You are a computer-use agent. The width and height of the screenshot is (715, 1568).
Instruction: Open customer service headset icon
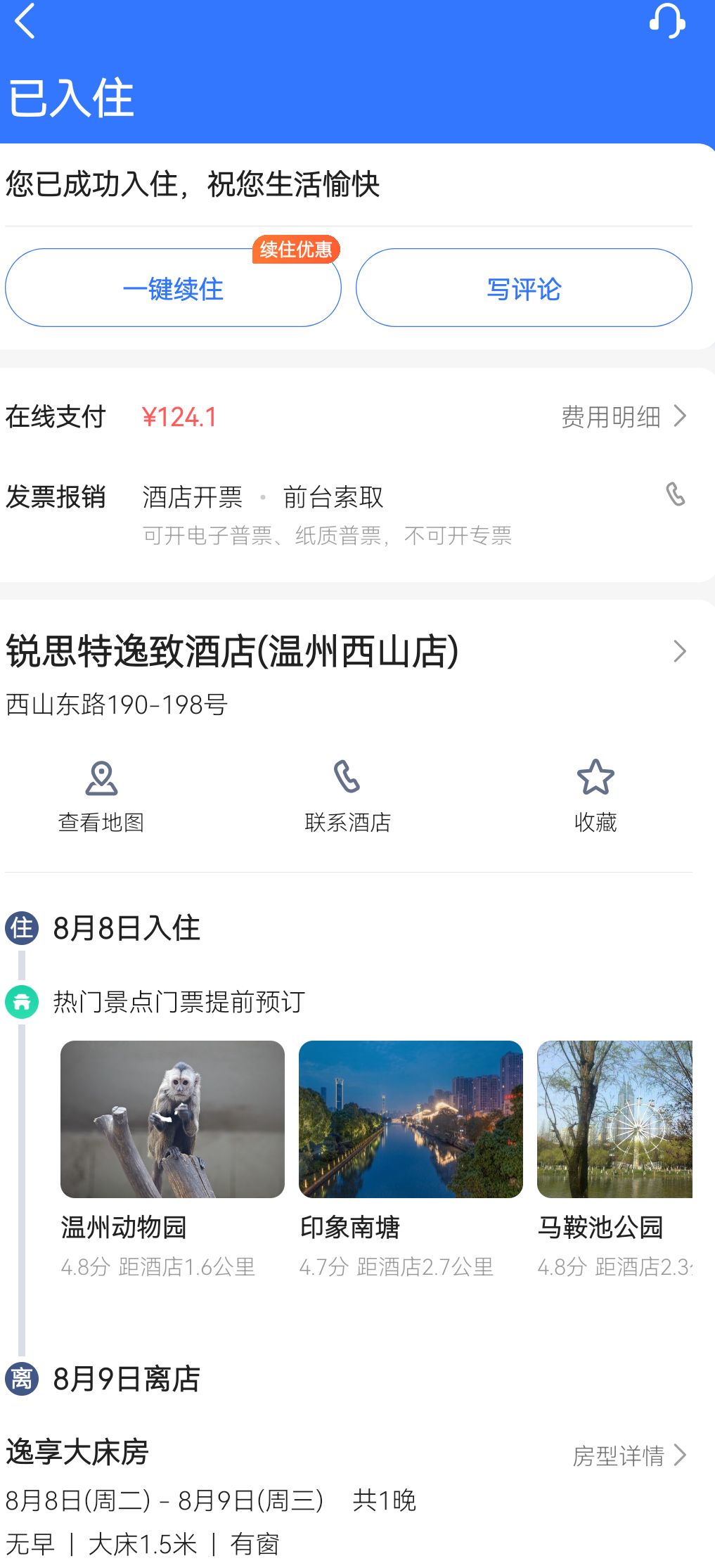pyautogui.click(x=666, y=20)
